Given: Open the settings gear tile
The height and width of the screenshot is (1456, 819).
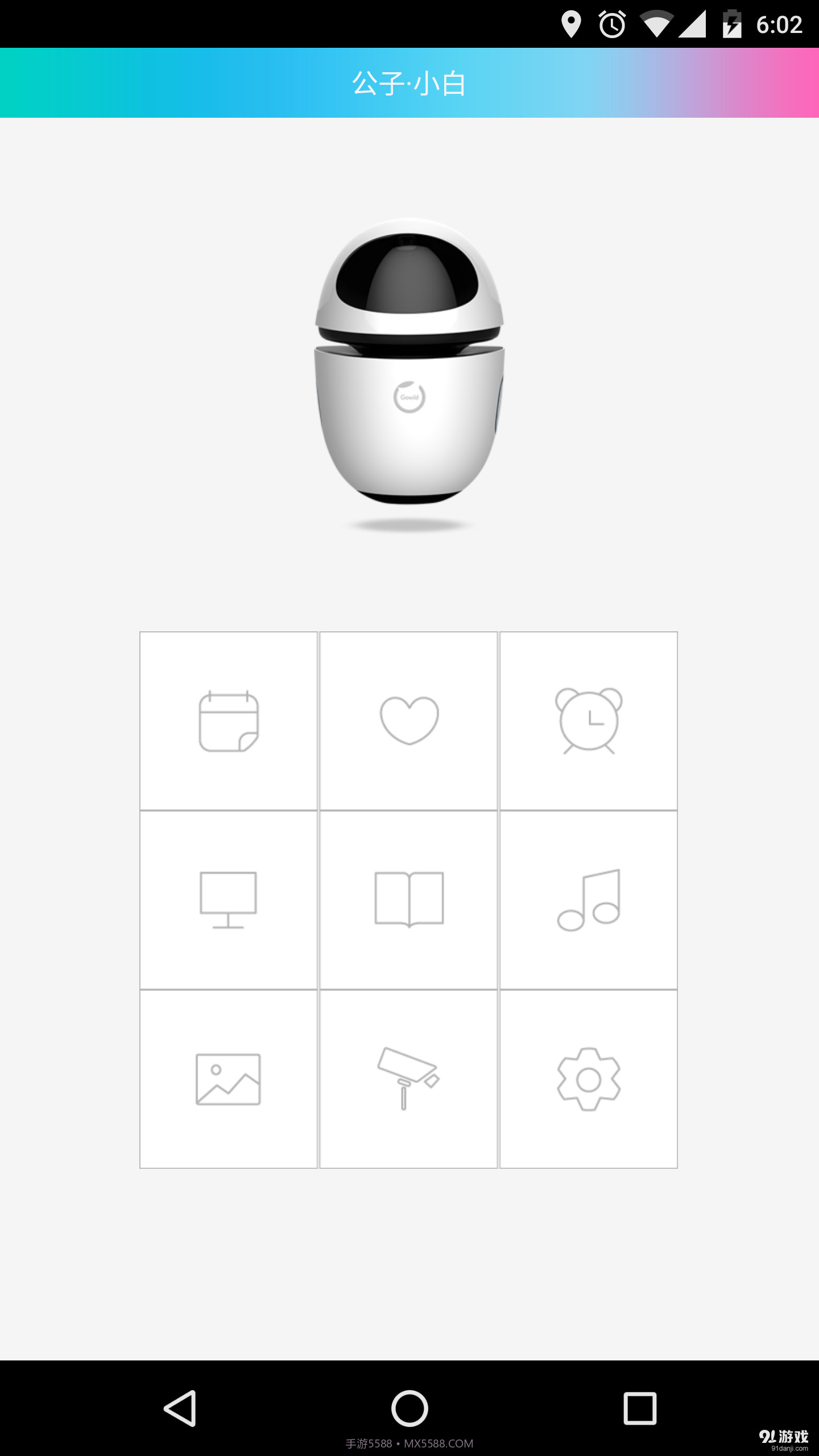Looking at the screenshot, I should pyautogui.click(x=589, y=1079).
